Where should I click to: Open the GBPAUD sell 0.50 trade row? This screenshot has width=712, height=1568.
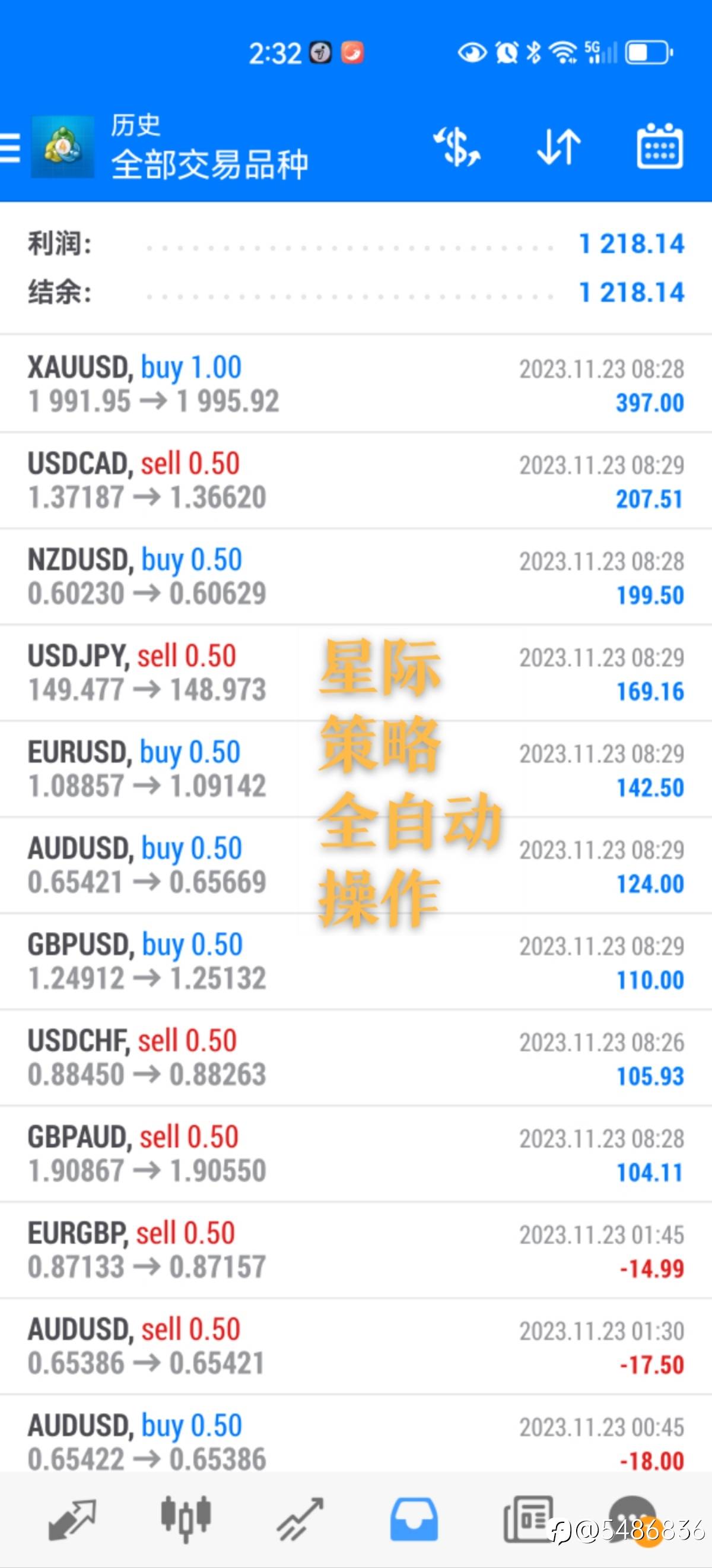point(356,1154)
